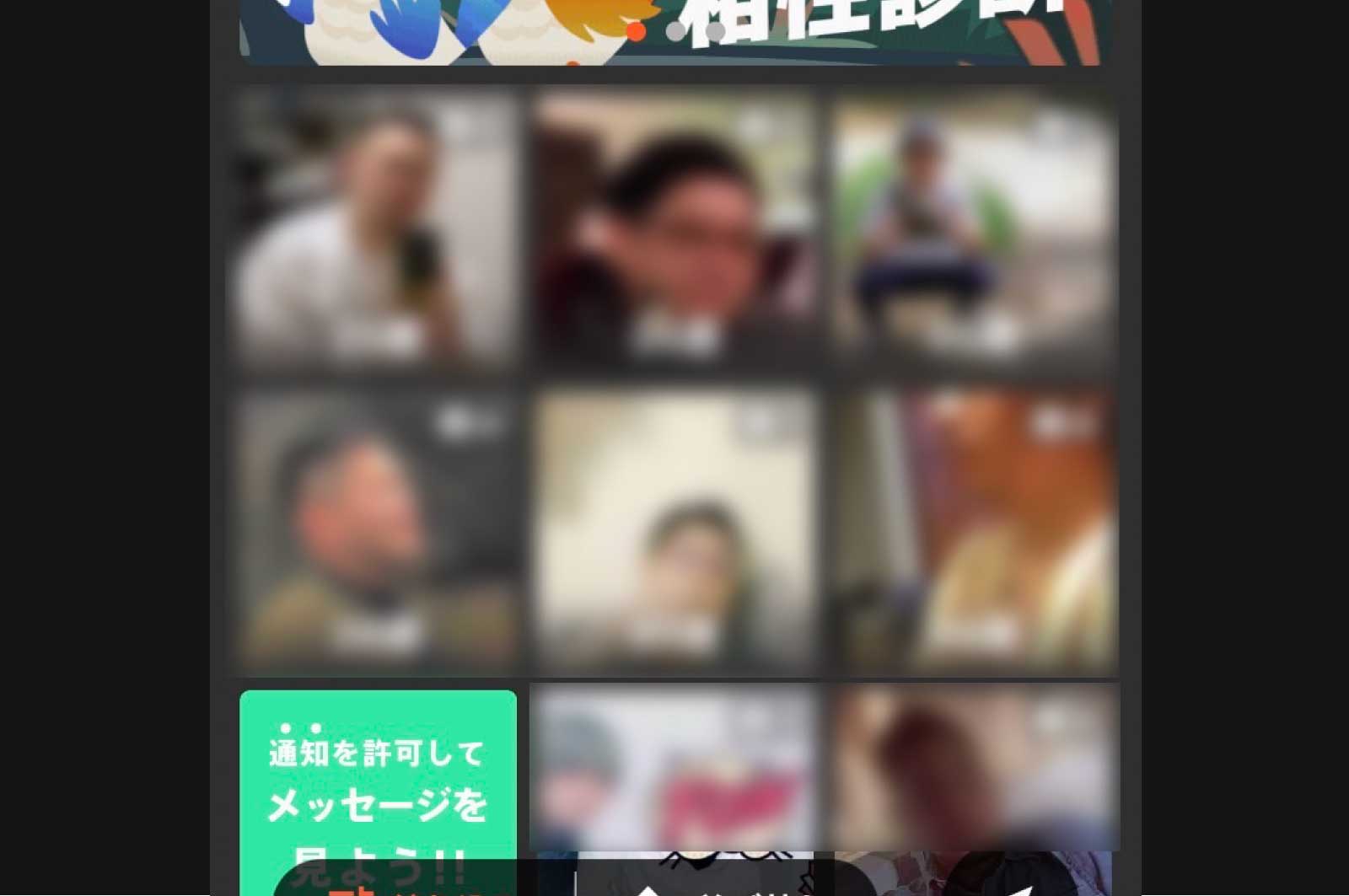Open the profile of man wearing glasses close-up
The image size is (1349, 896).
[674, 226]
